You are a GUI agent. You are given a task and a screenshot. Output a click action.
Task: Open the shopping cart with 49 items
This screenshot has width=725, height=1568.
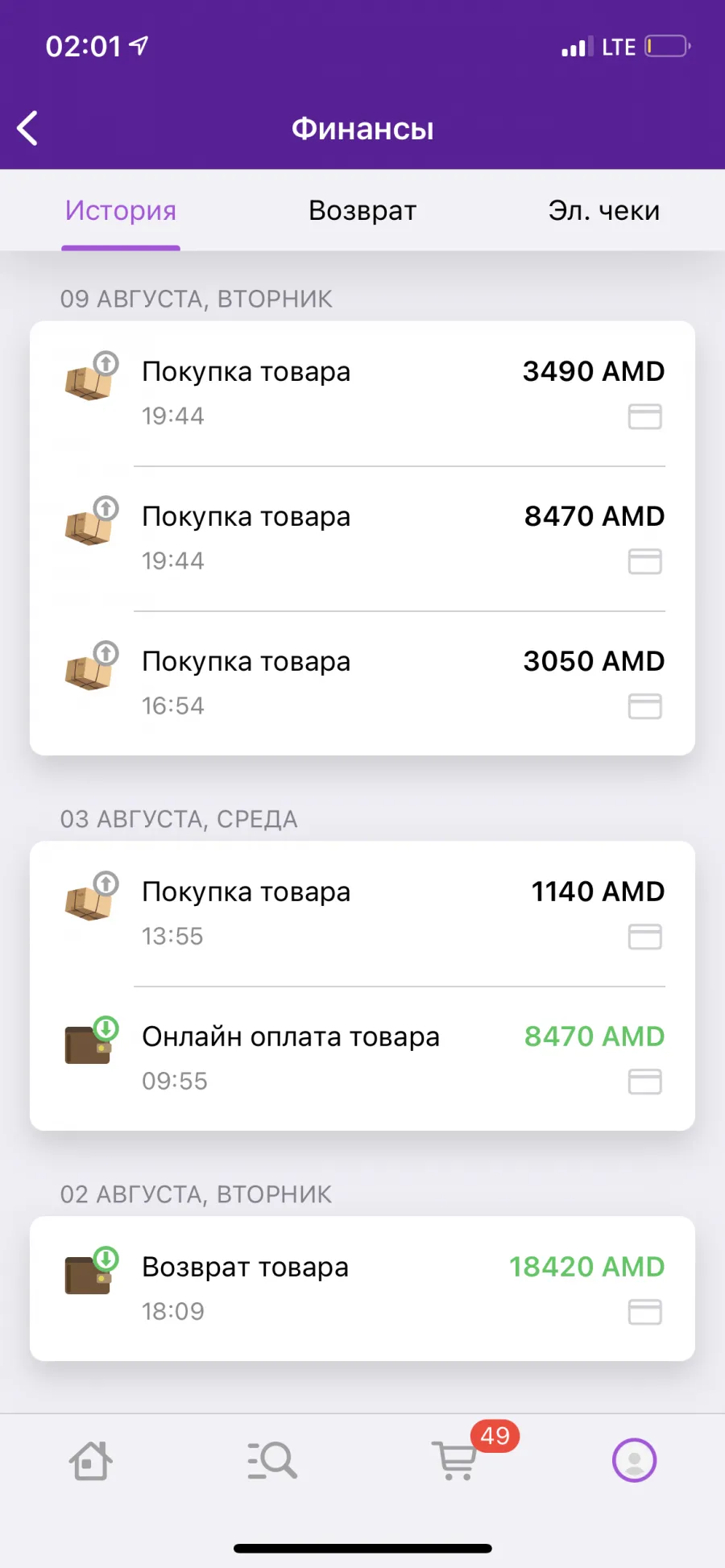[x=456, y=1458]
